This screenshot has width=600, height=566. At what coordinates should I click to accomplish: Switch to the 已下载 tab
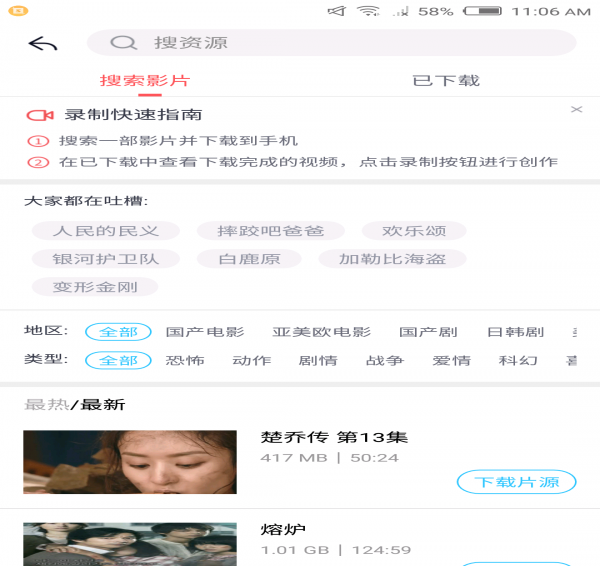click(446, 80)
